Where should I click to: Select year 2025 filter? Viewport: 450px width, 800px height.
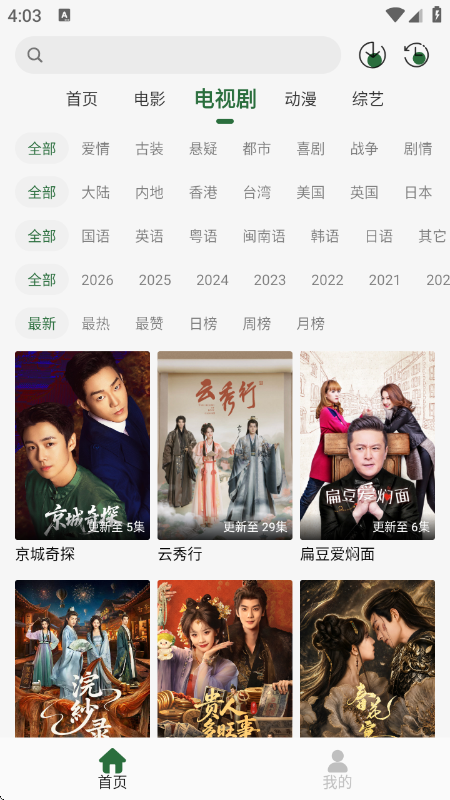tap(155, 280)
